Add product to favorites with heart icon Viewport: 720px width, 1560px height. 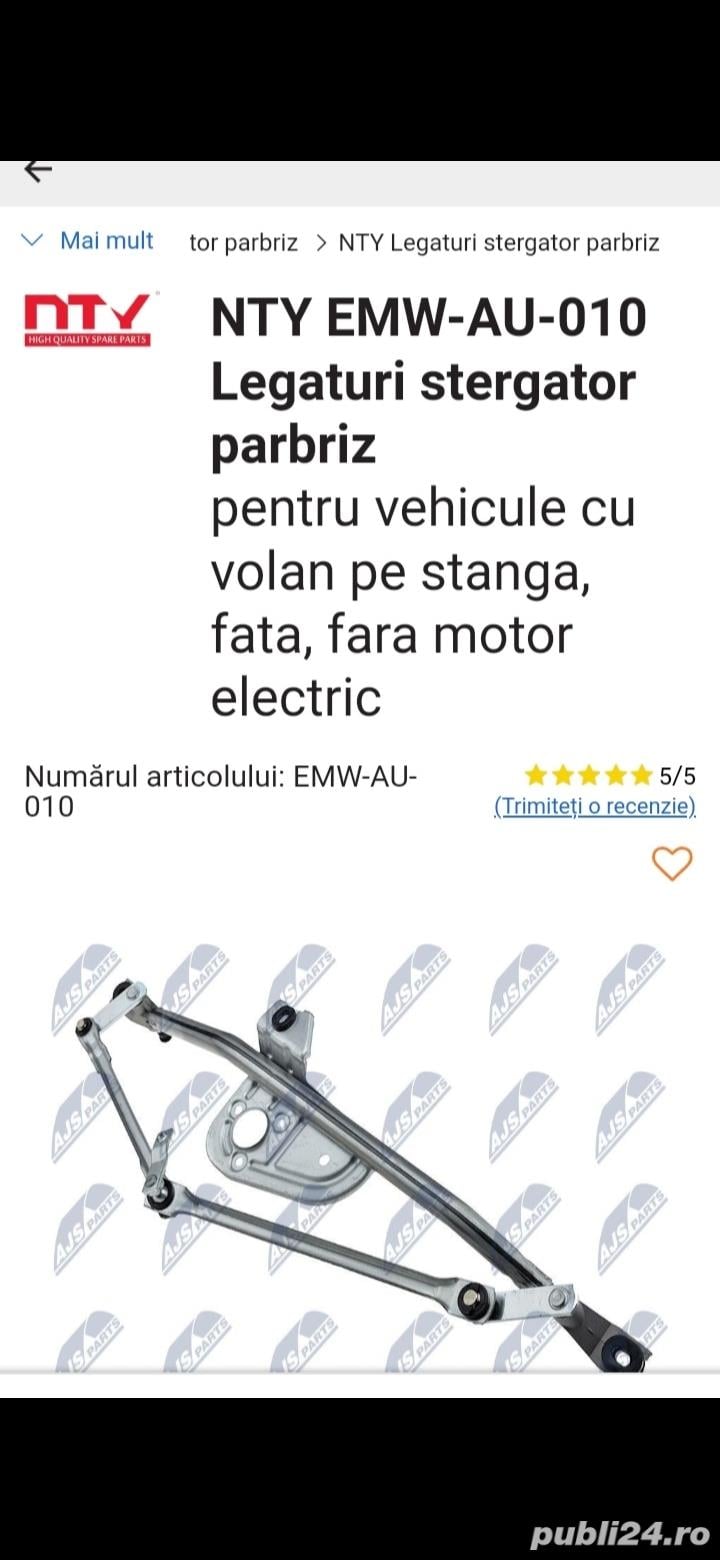[671, 863]
